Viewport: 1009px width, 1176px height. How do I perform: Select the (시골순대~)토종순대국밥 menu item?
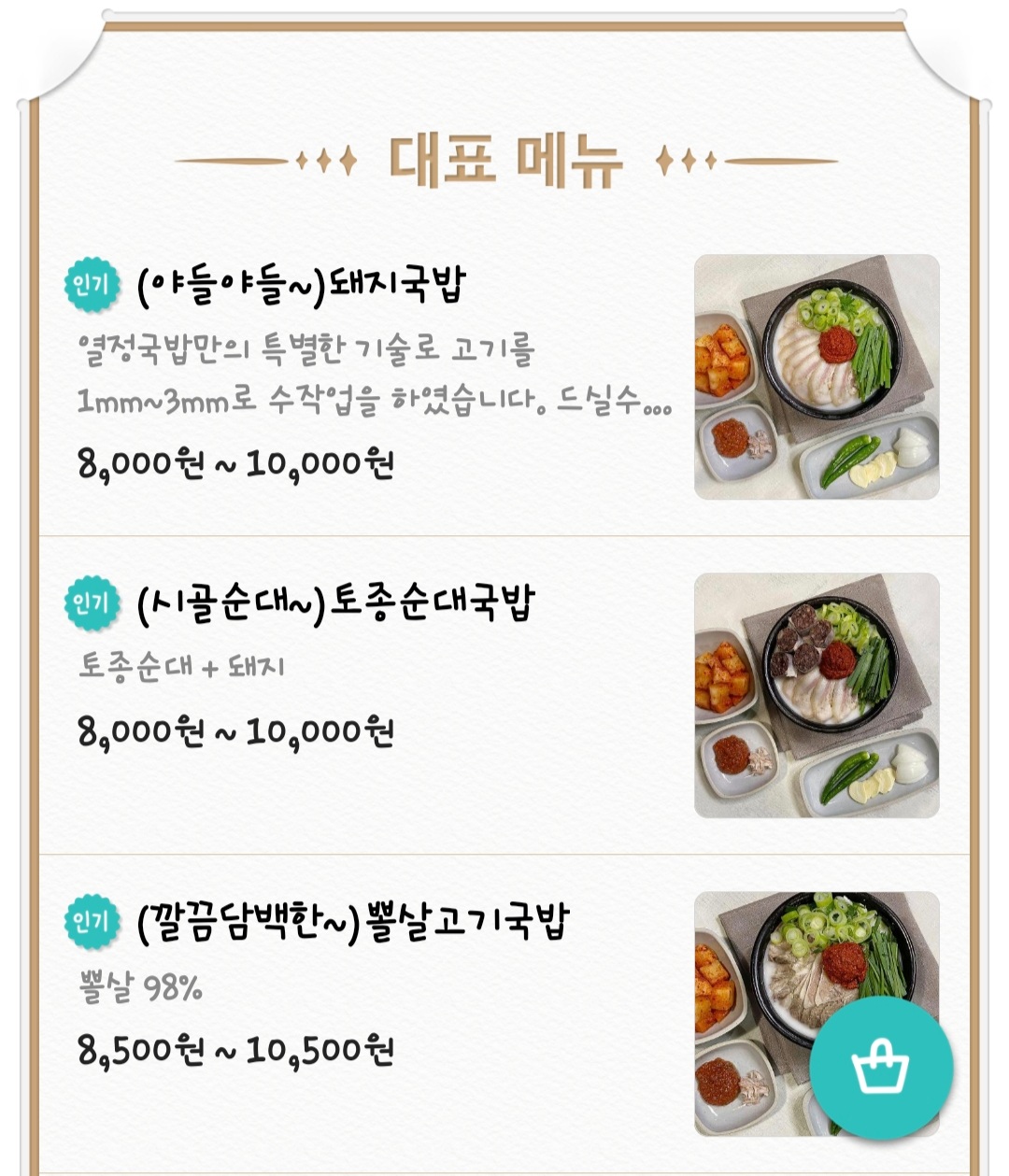(x=335, y=604)
